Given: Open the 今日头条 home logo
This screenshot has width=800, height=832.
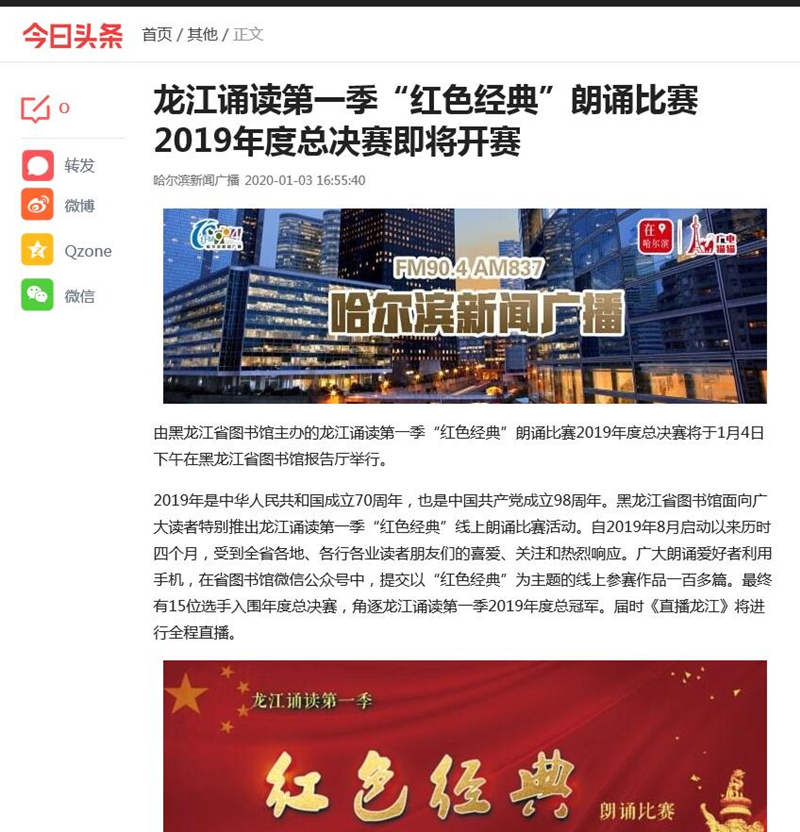Looking at the screenshot, I should click(x=72, y=34).
